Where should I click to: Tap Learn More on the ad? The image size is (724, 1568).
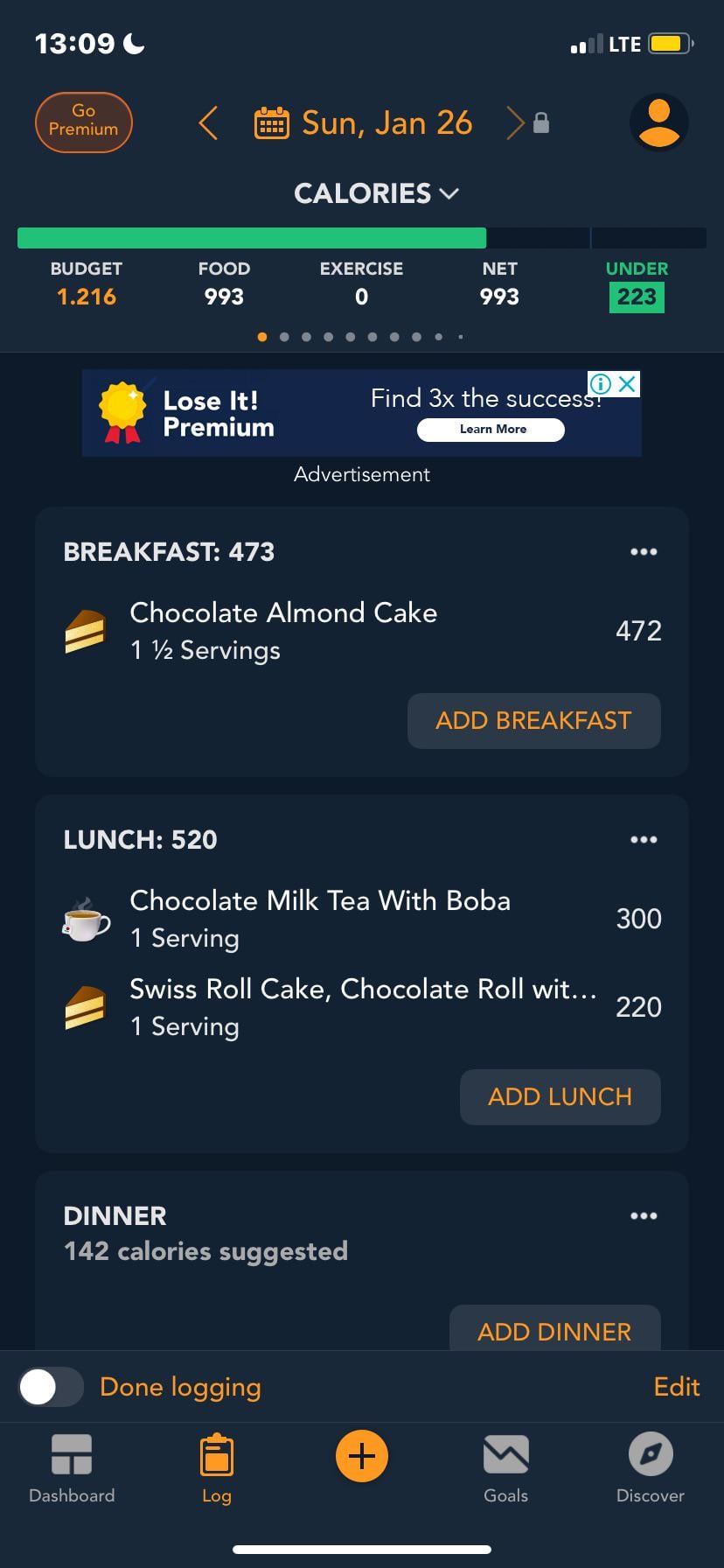(x=491, y=430)
